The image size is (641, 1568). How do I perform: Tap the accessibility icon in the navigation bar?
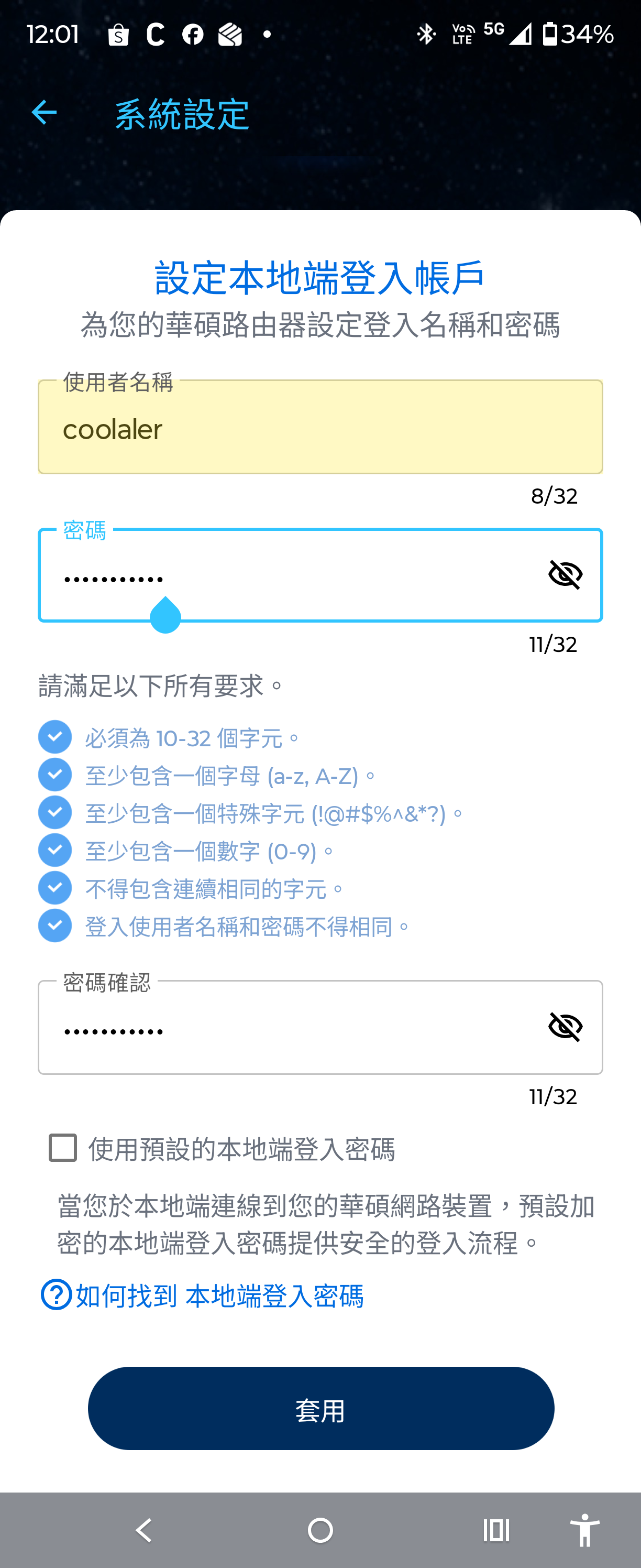[587, 1530]
